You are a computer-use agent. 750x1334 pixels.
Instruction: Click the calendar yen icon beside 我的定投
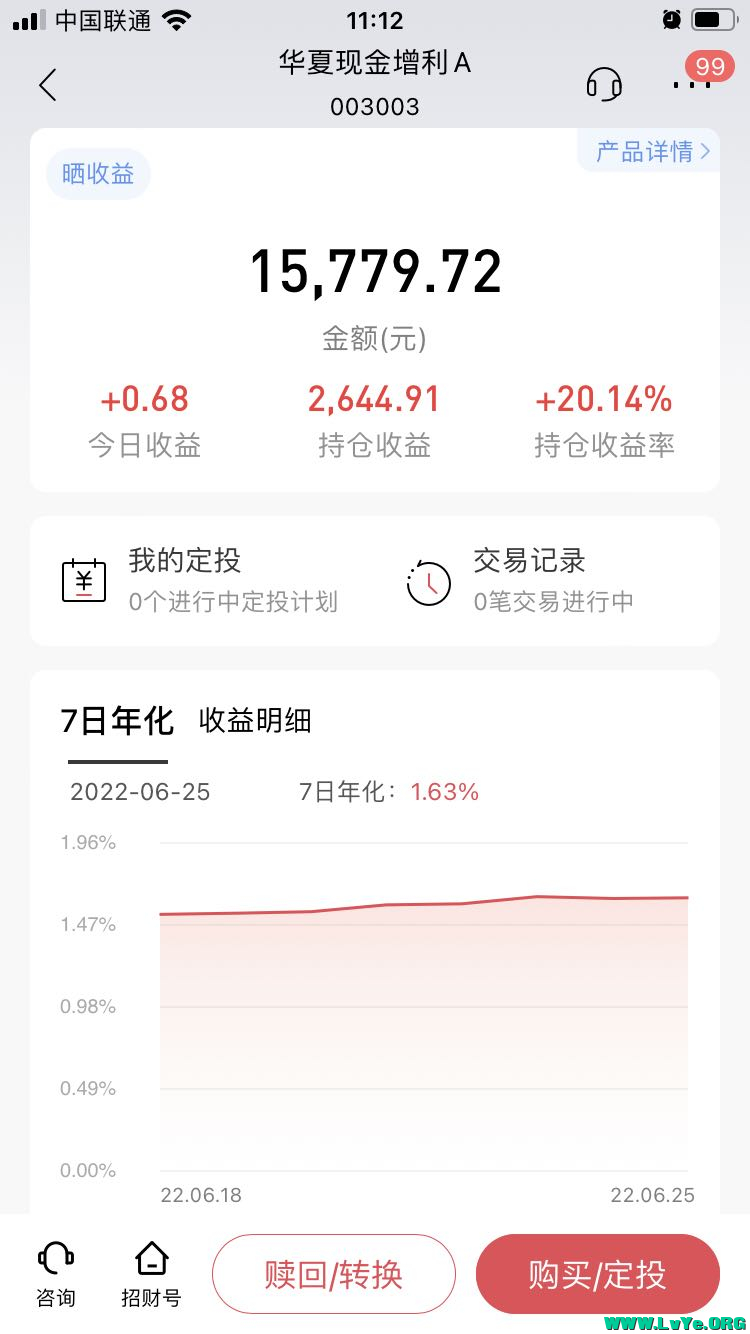tap(84, 580)
